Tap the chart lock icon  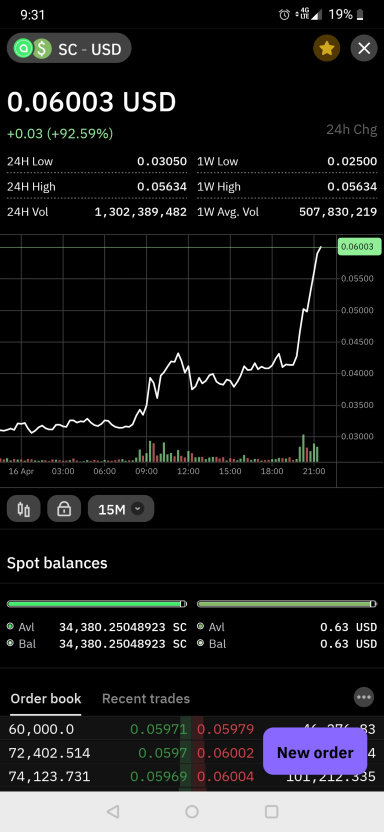pyautogui.click(x=64, y=509)
